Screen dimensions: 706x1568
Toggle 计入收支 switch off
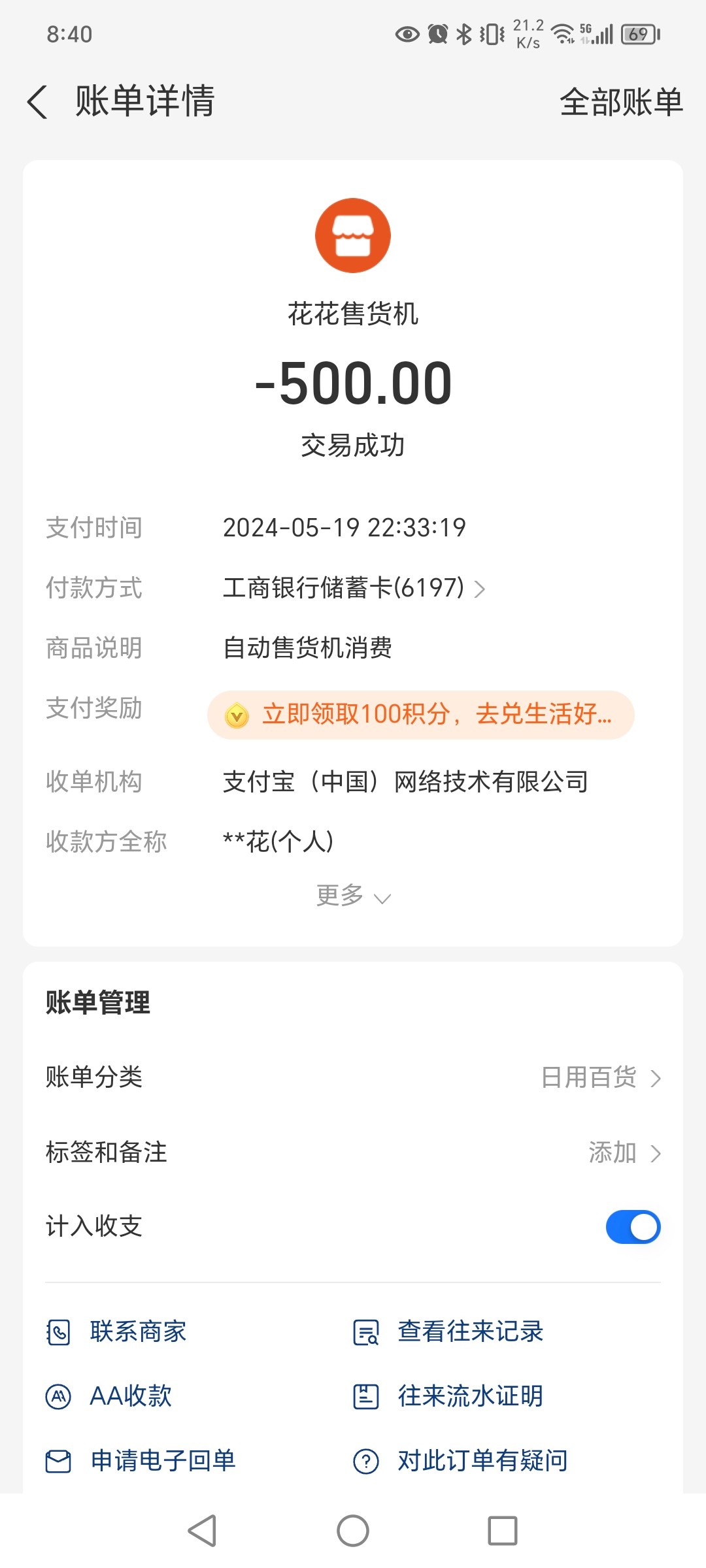click(x=633, y=1227)
